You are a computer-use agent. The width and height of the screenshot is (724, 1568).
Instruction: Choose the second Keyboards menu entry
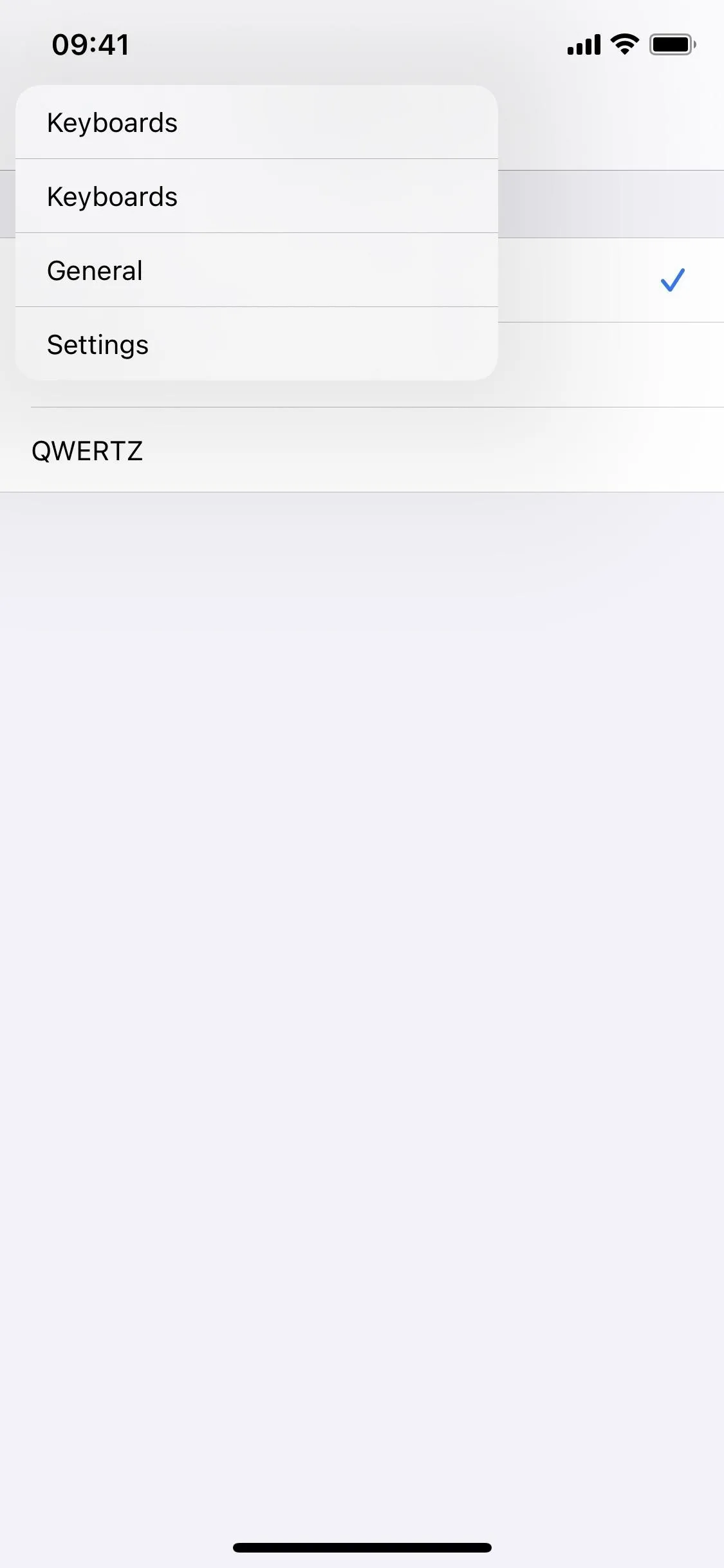click(x=257, y=196)
